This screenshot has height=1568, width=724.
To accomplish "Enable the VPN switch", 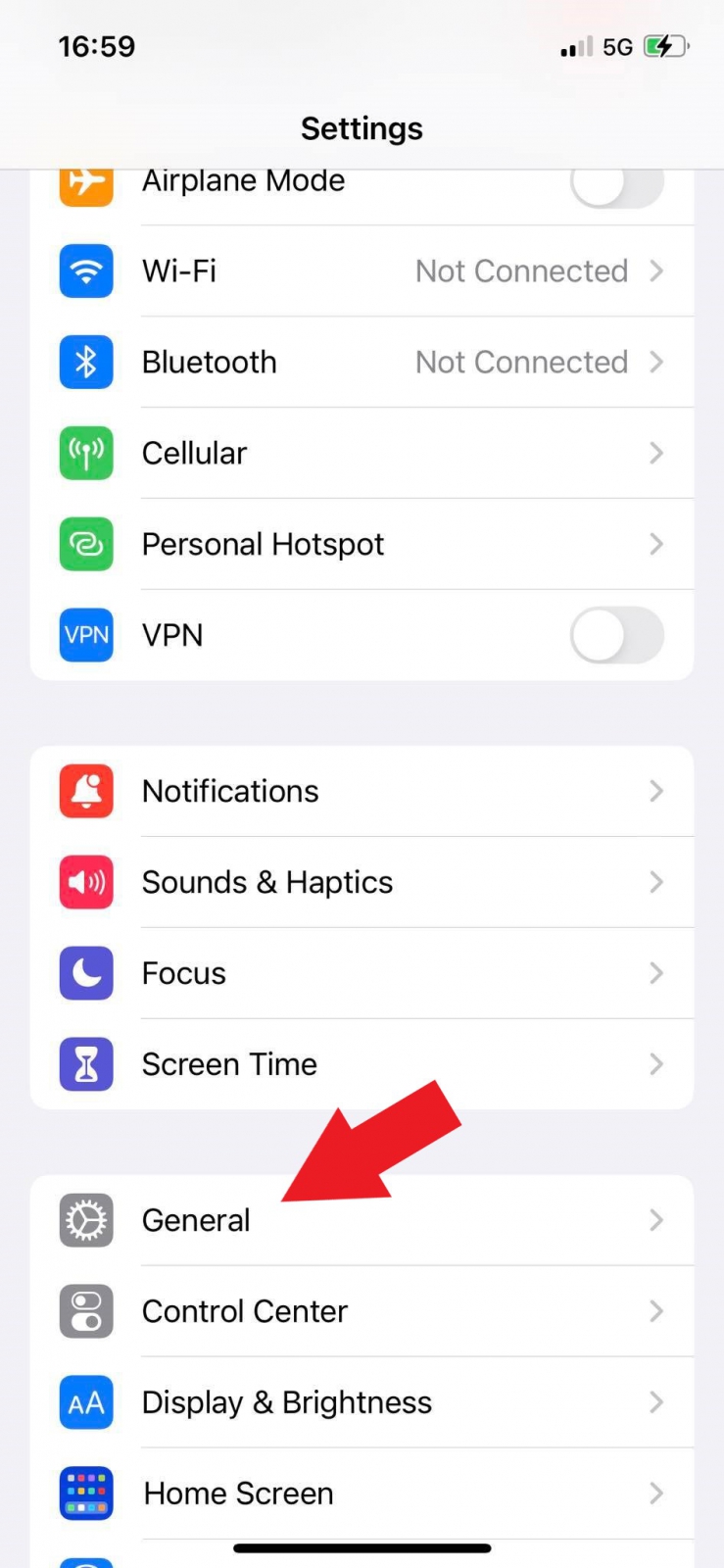I will pos(616,635).
